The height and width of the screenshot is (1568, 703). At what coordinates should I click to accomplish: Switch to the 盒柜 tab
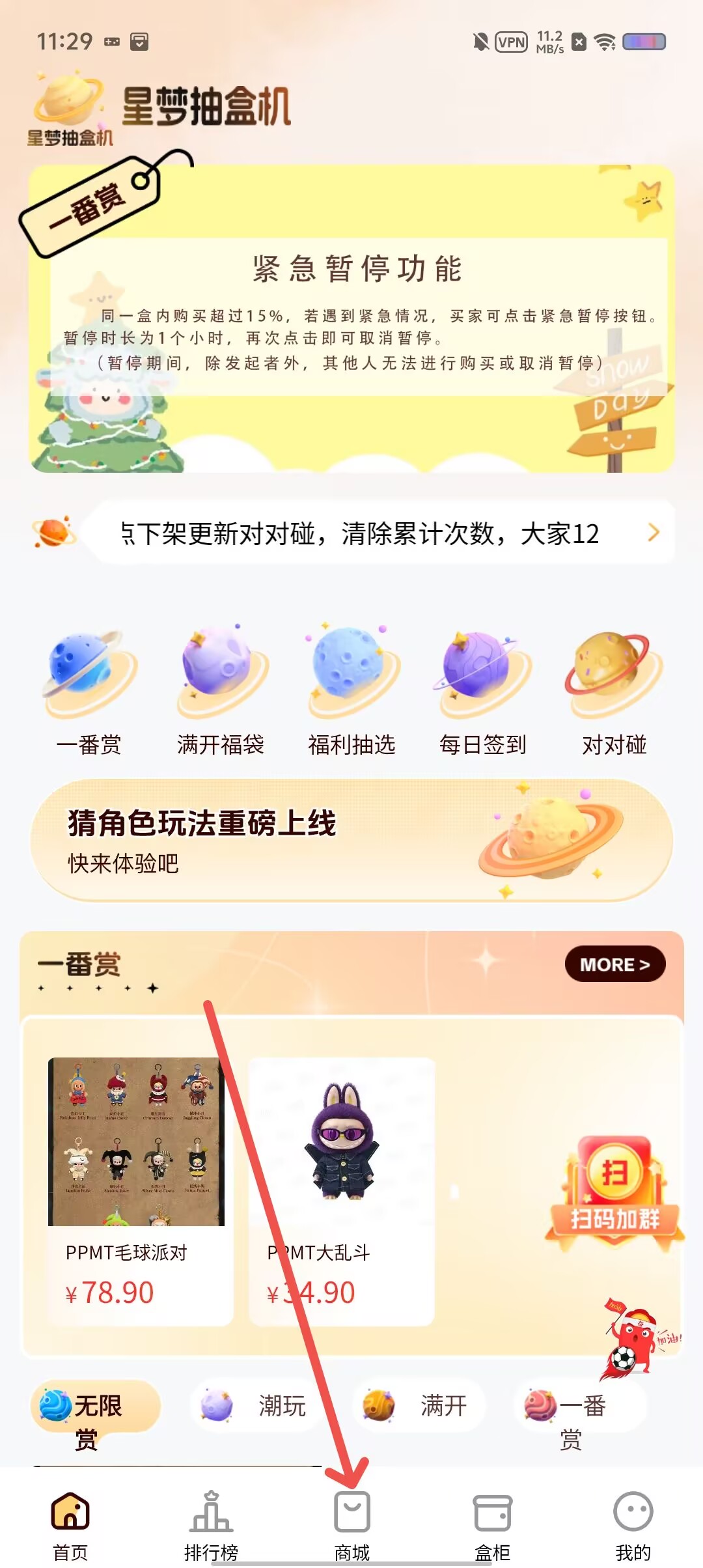[492, 1525]
